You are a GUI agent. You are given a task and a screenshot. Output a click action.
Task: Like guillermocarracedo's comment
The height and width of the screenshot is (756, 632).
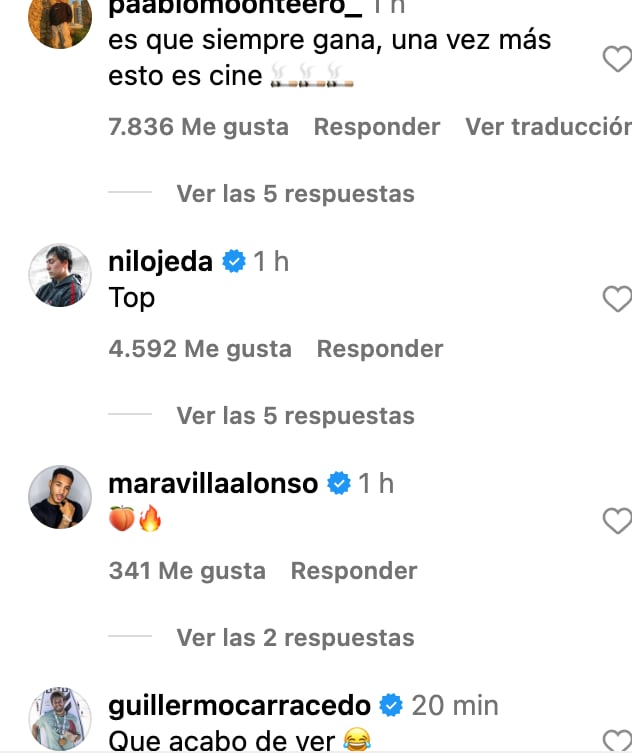coord(618,740)
